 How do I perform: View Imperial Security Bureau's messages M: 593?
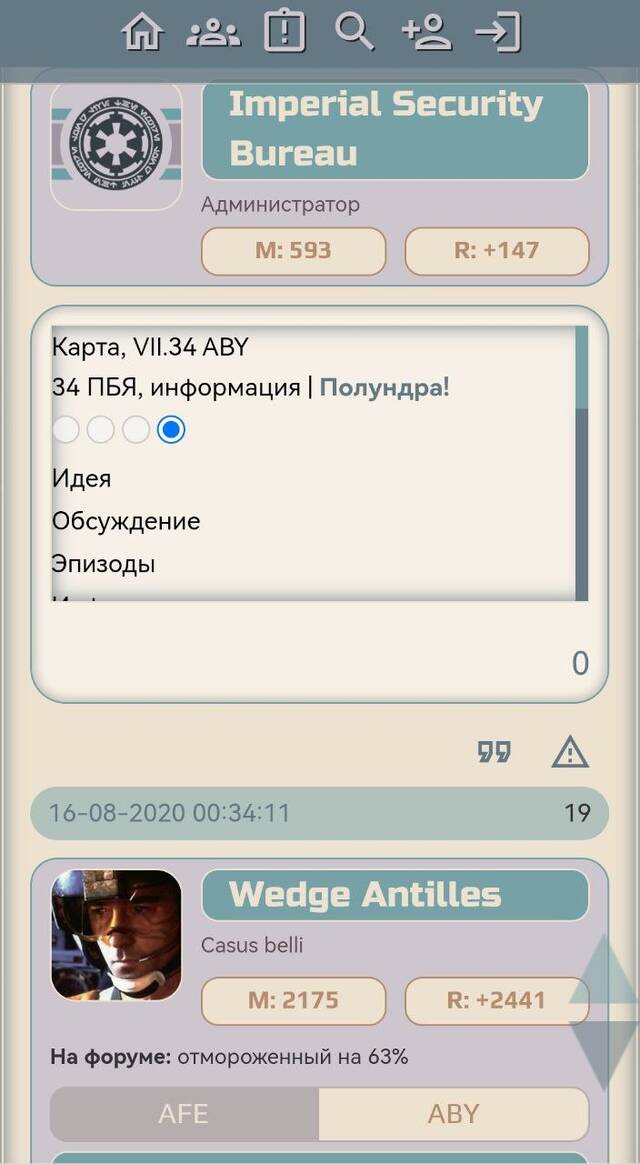click(x=293, y=250)
